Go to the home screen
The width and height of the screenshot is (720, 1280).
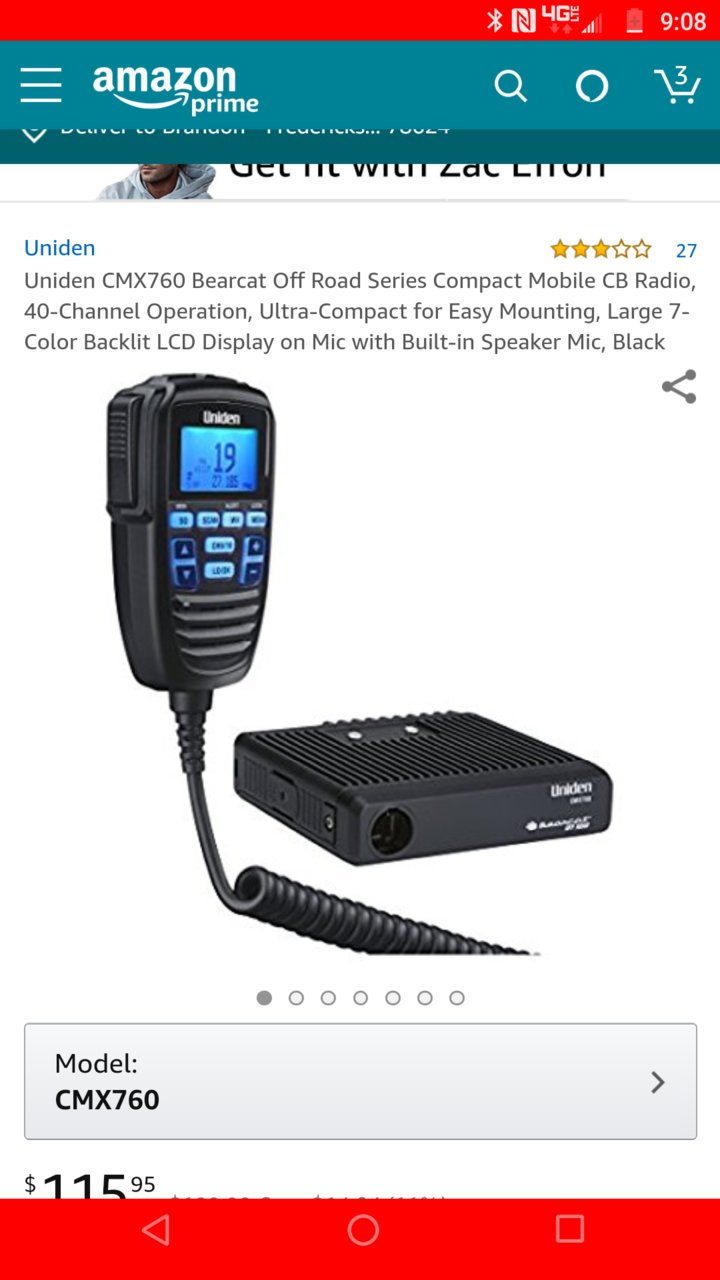[x=363, y=1230]
